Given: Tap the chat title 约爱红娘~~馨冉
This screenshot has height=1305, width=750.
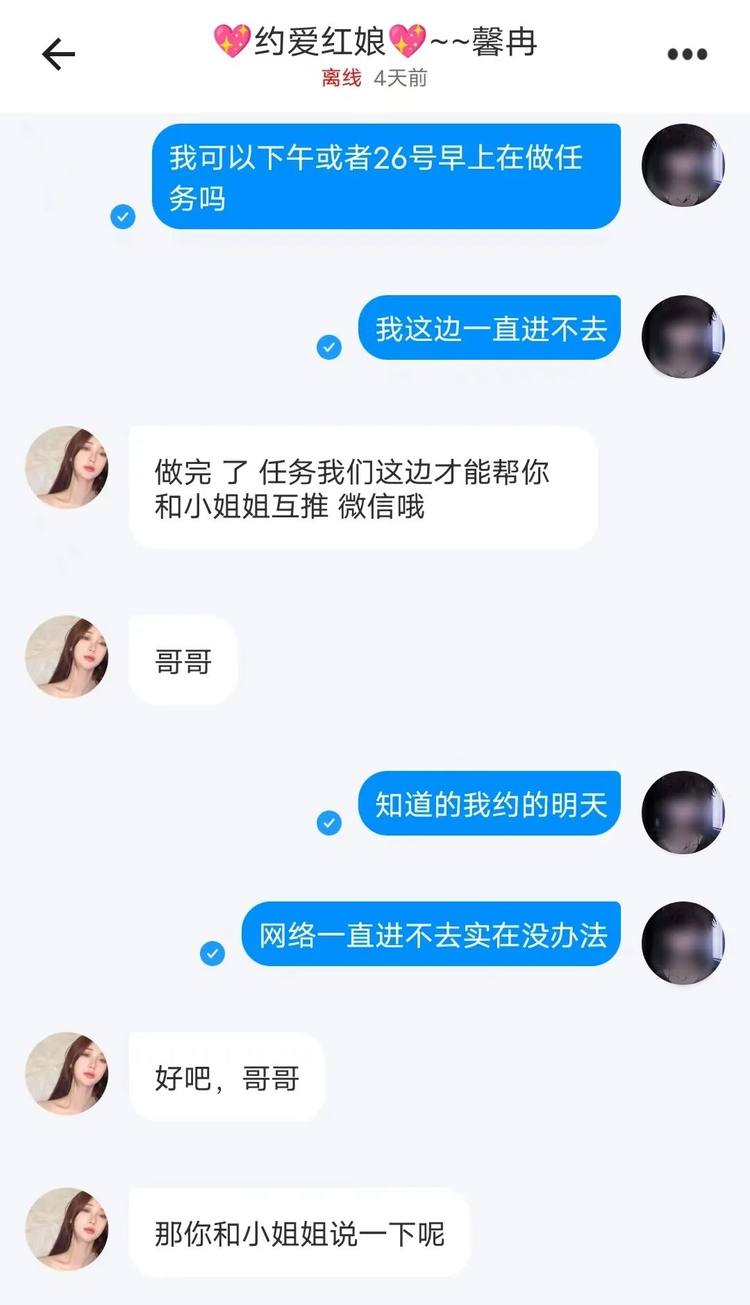Looking at the screenshot, I should 375,42.
